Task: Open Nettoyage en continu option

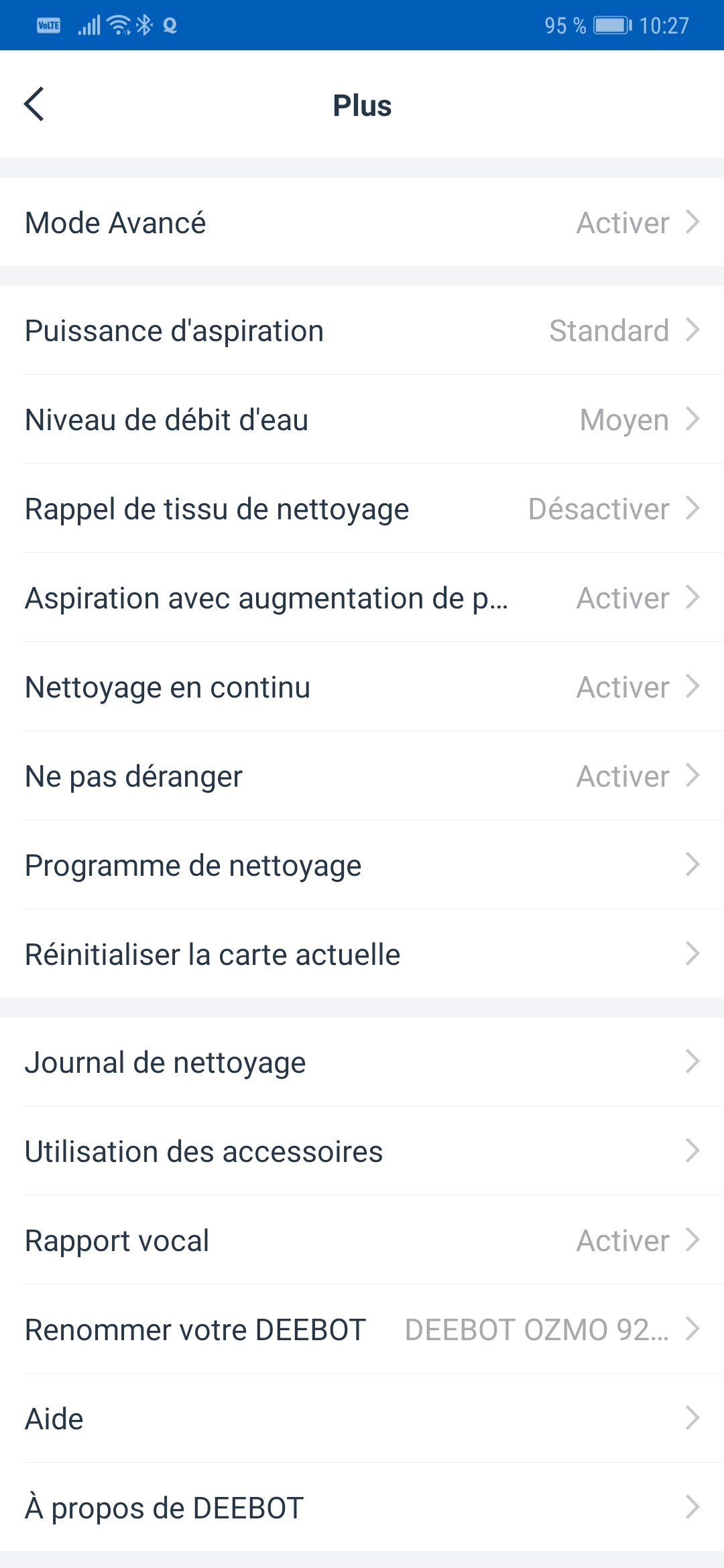Action: [x=362, y=686]
